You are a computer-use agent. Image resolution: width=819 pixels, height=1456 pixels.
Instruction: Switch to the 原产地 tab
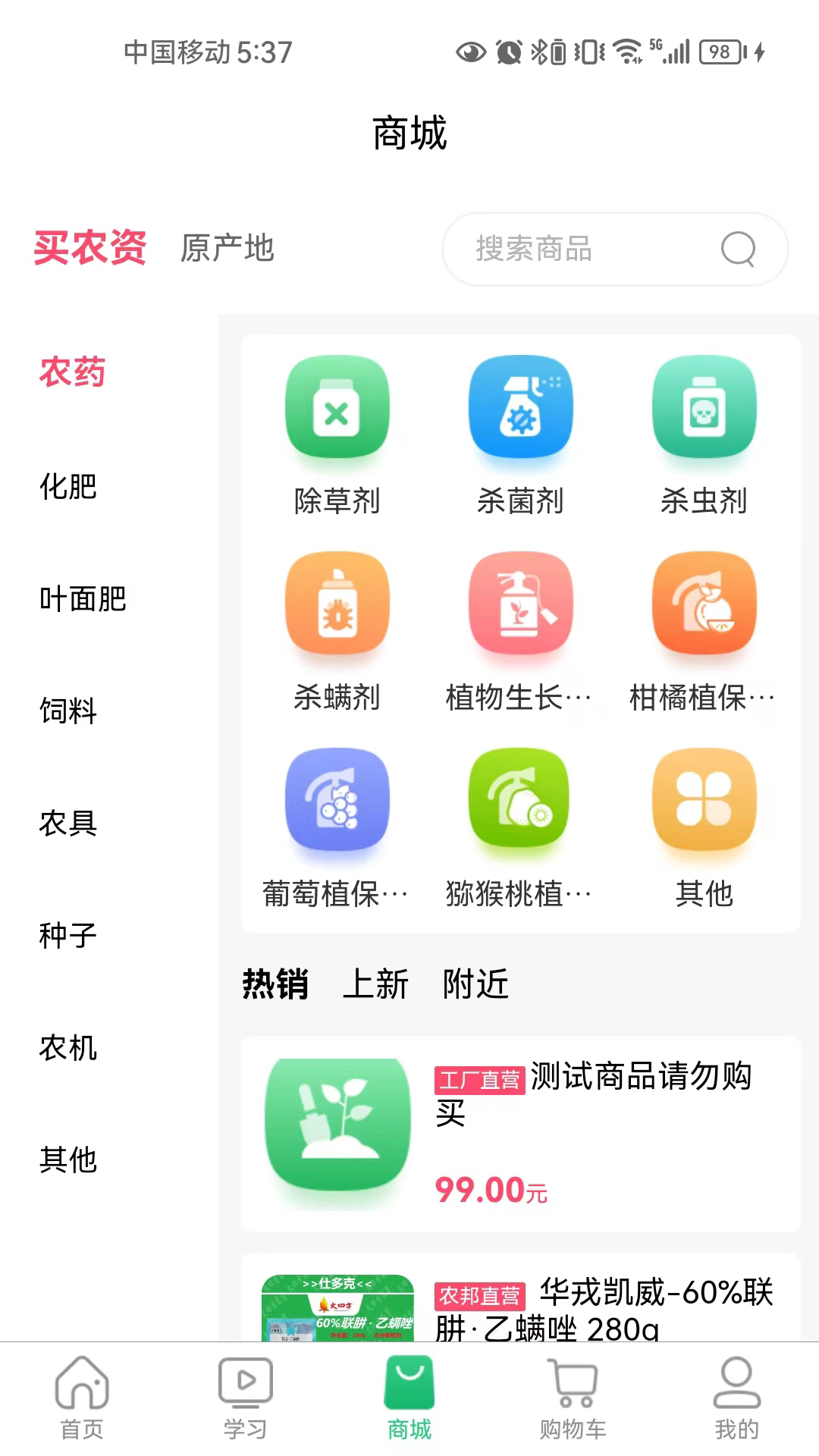click(x=227, y=249)
